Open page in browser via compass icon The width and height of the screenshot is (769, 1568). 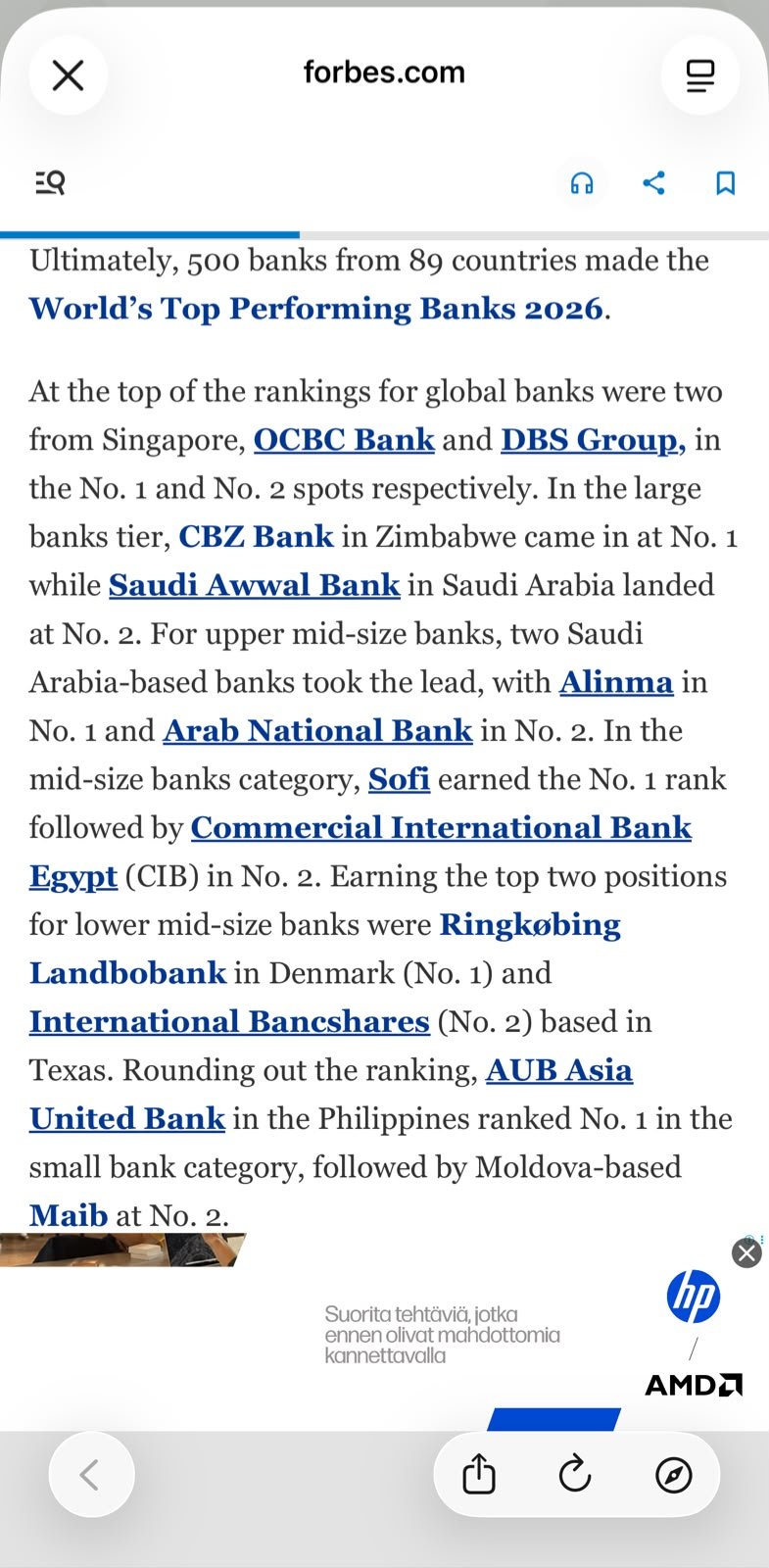674,1475
